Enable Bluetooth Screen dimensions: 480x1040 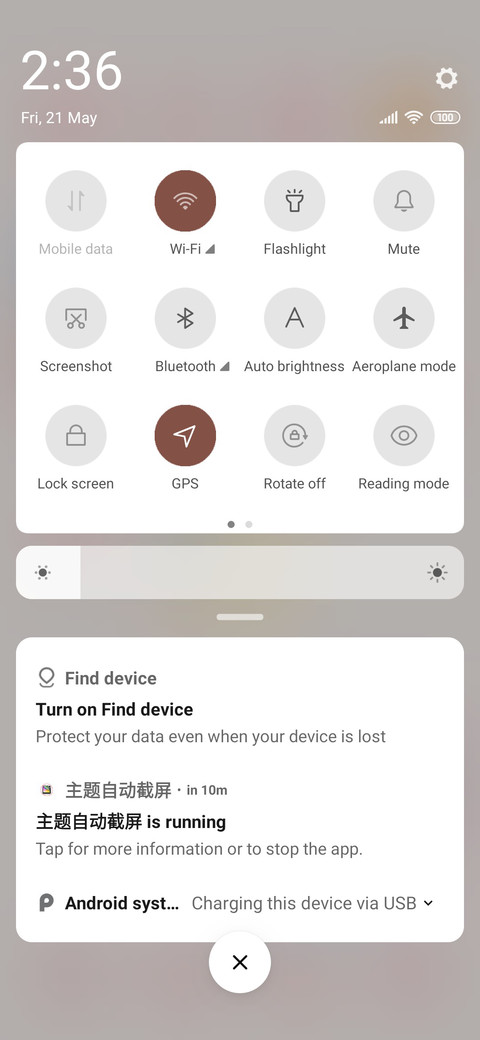click(185, 318)
